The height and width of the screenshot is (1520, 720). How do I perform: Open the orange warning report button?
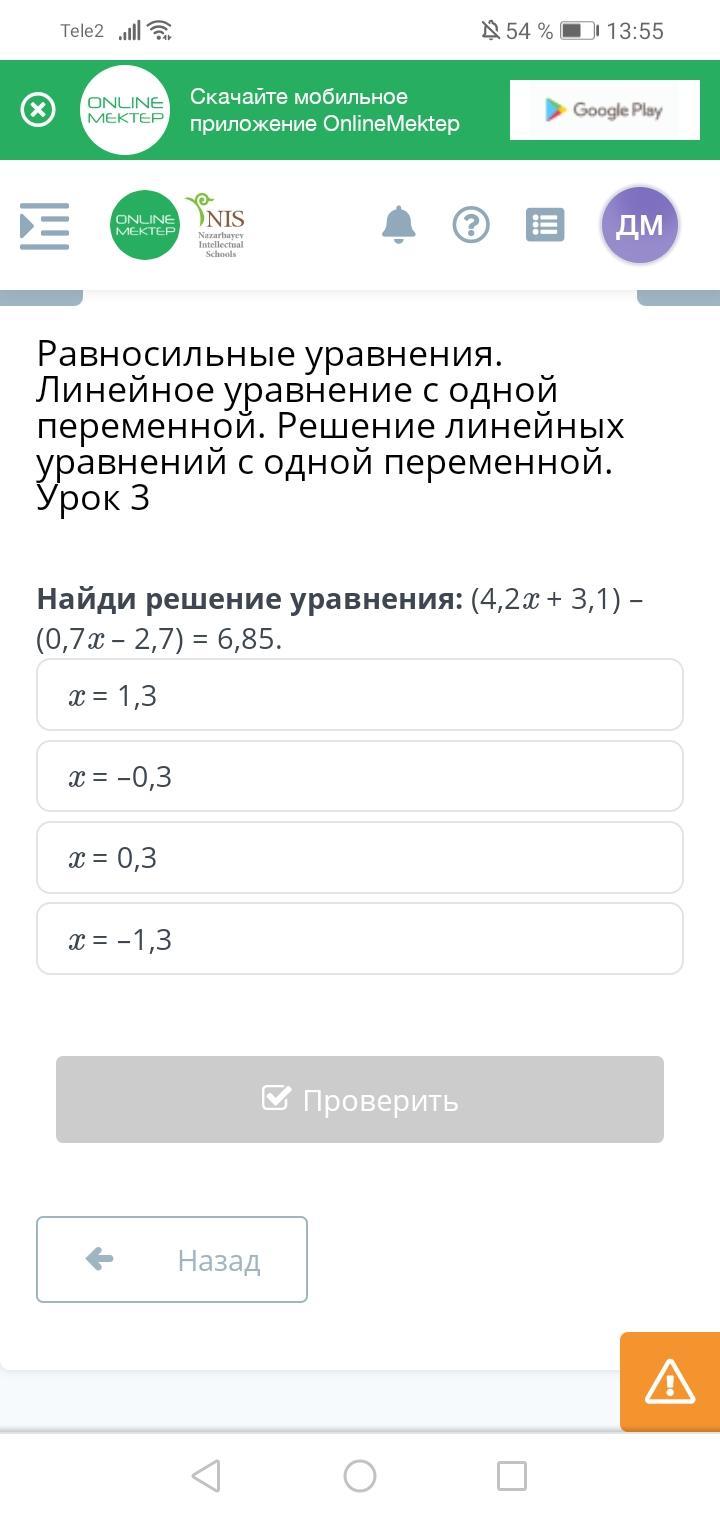coord(669,1382)
